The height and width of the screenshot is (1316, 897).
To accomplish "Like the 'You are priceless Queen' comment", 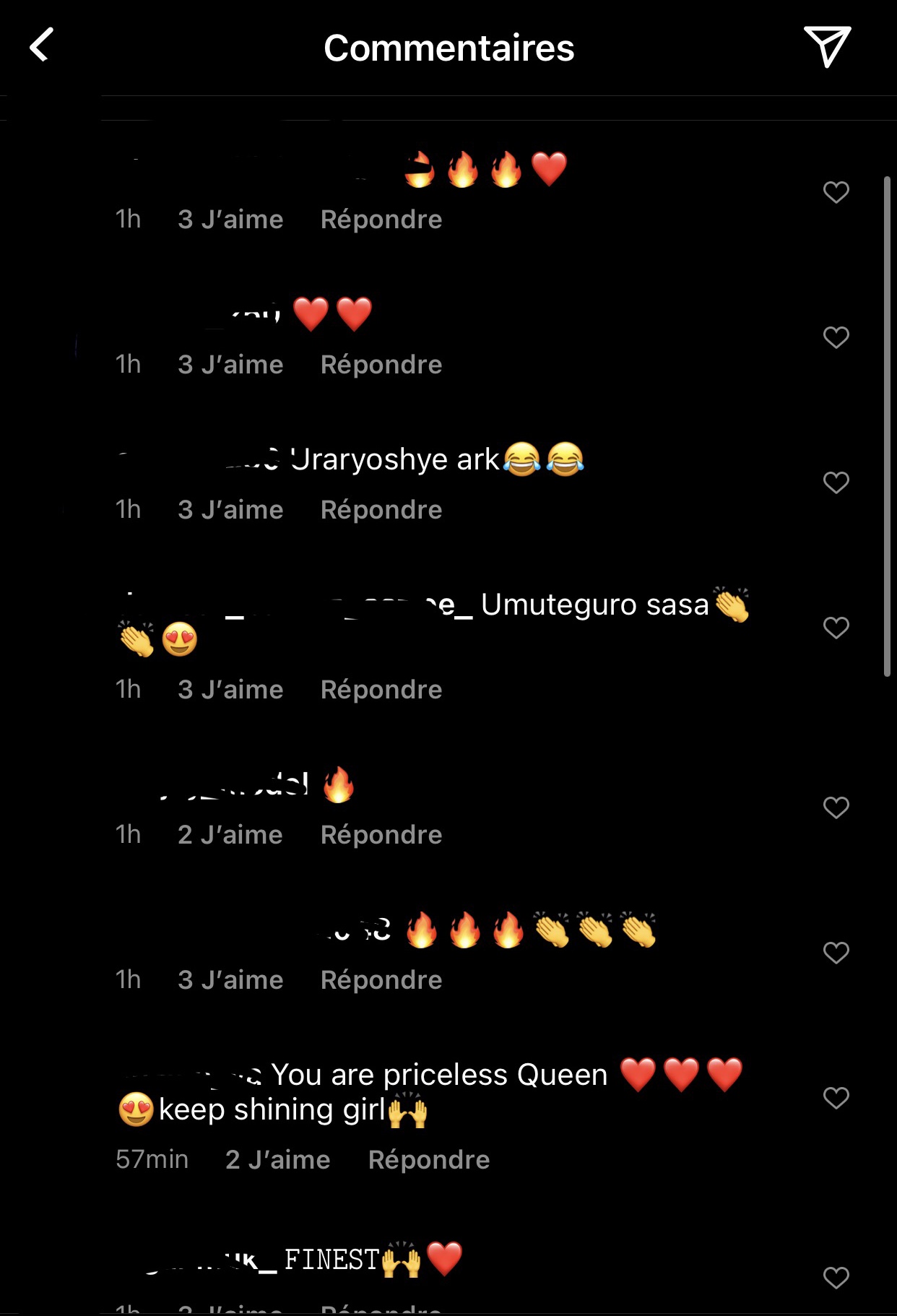I will 836,1098.
